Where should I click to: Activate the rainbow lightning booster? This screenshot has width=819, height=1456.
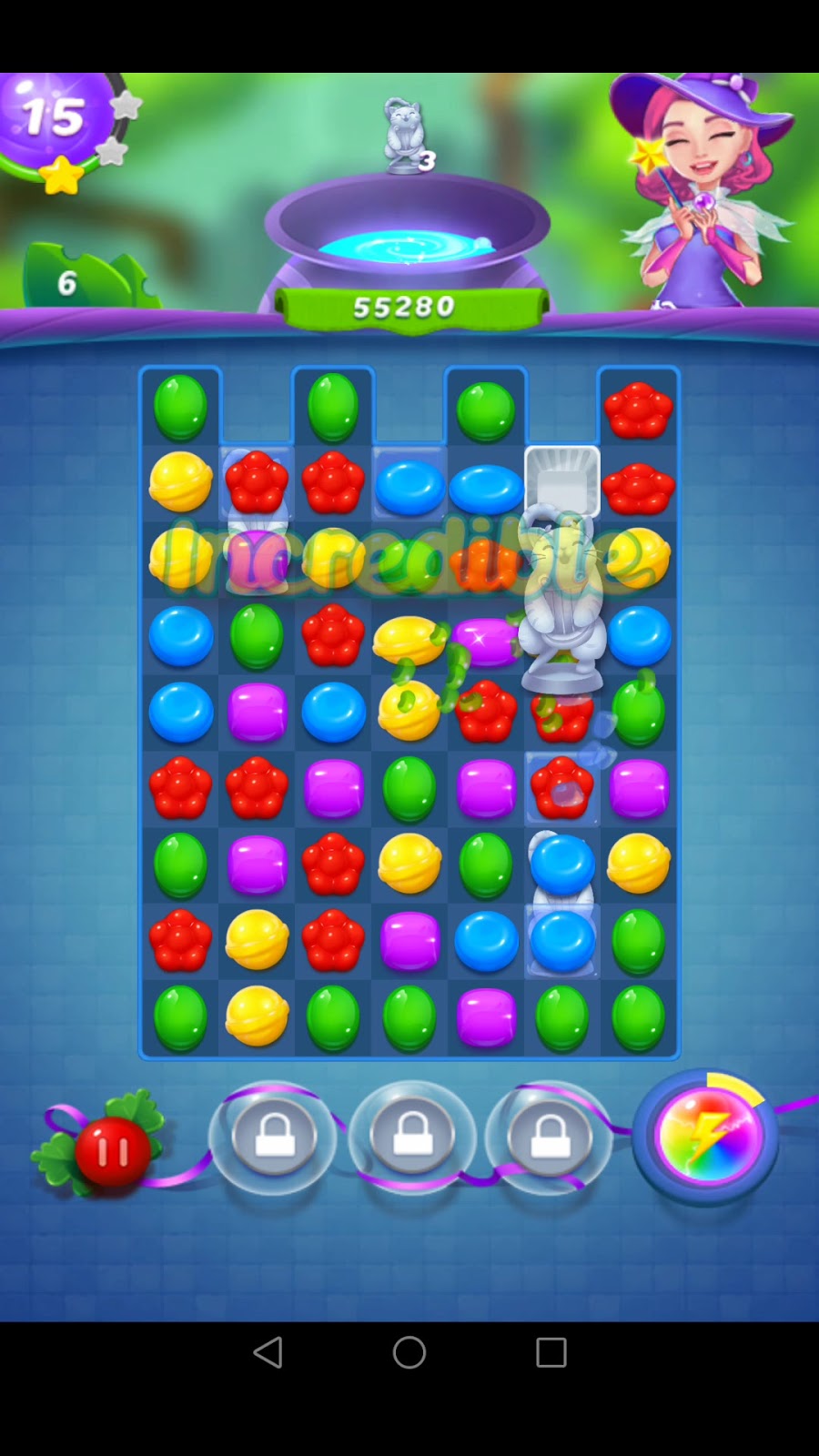(x=706, y=1137)
